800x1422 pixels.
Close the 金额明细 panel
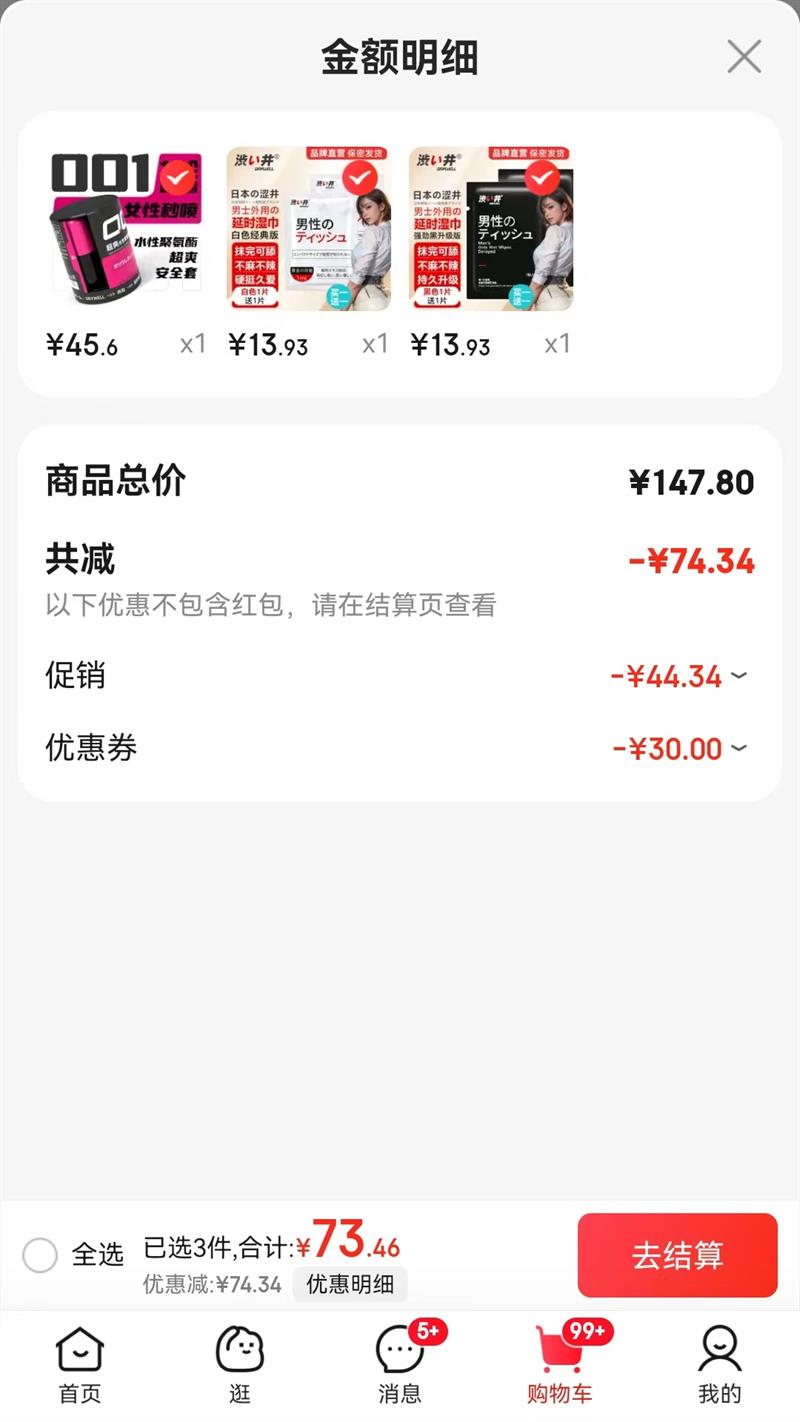[744, 57]
